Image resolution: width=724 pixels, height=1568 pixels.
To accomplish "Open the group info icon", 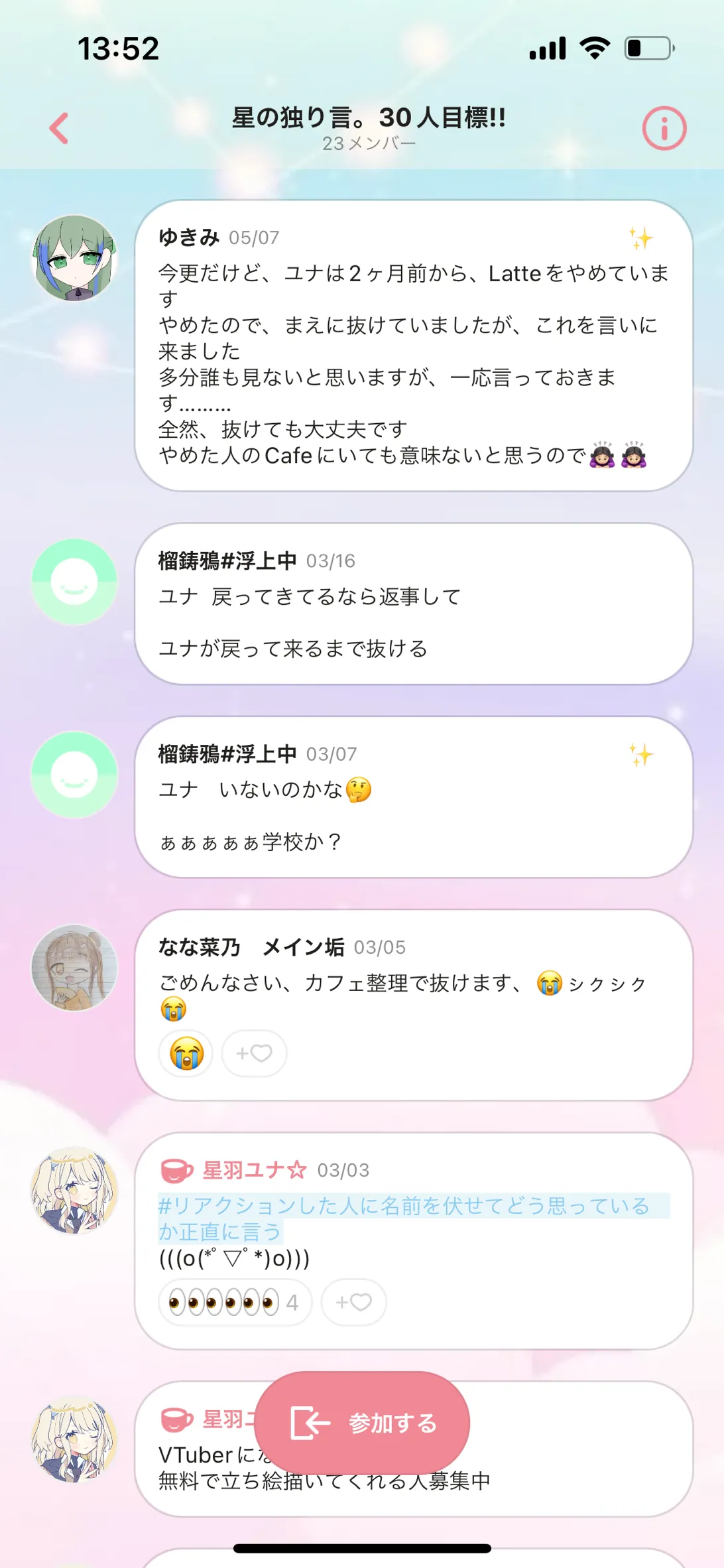I will [x=664, y=128].
